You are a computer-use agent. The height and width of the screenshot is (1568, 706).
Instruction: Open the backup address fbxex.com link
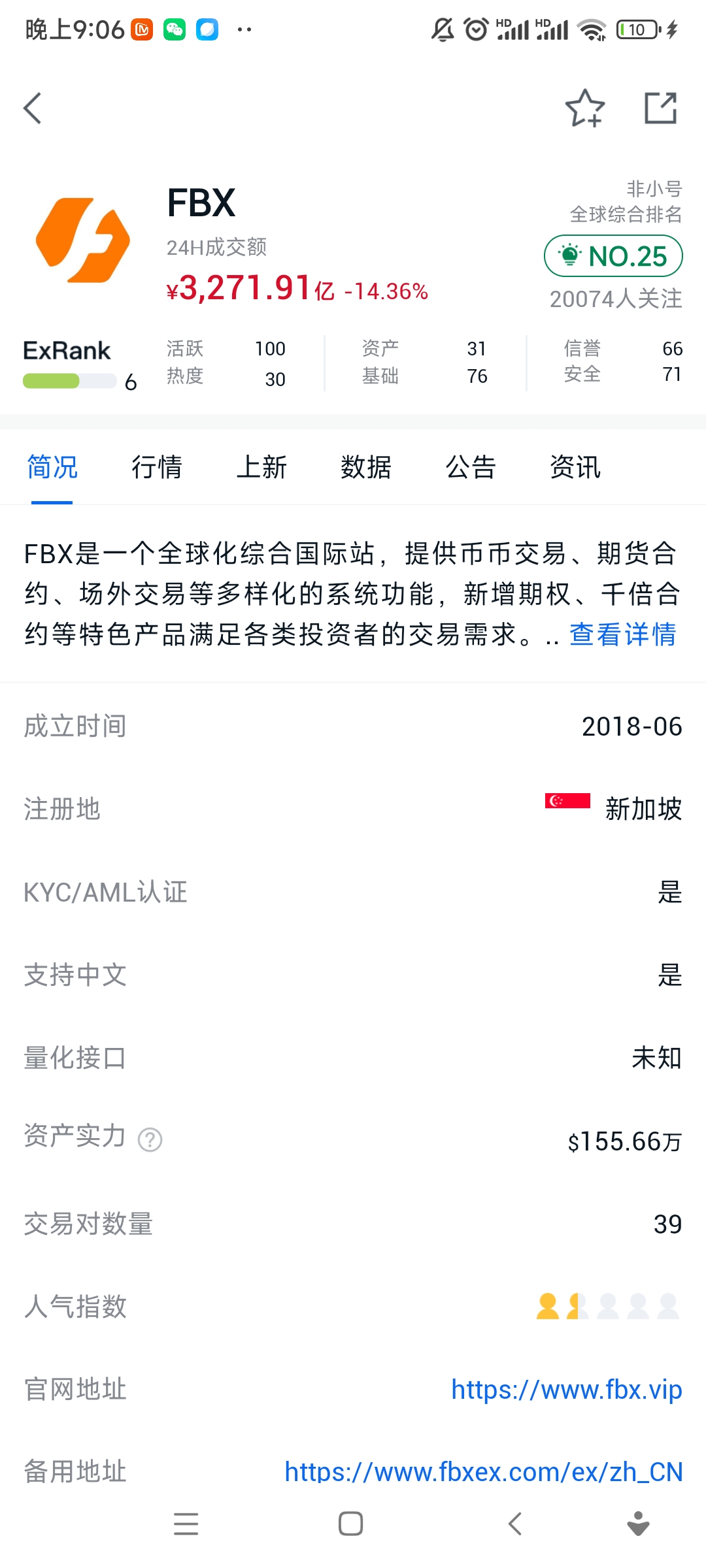click(x=484, y=1472)
